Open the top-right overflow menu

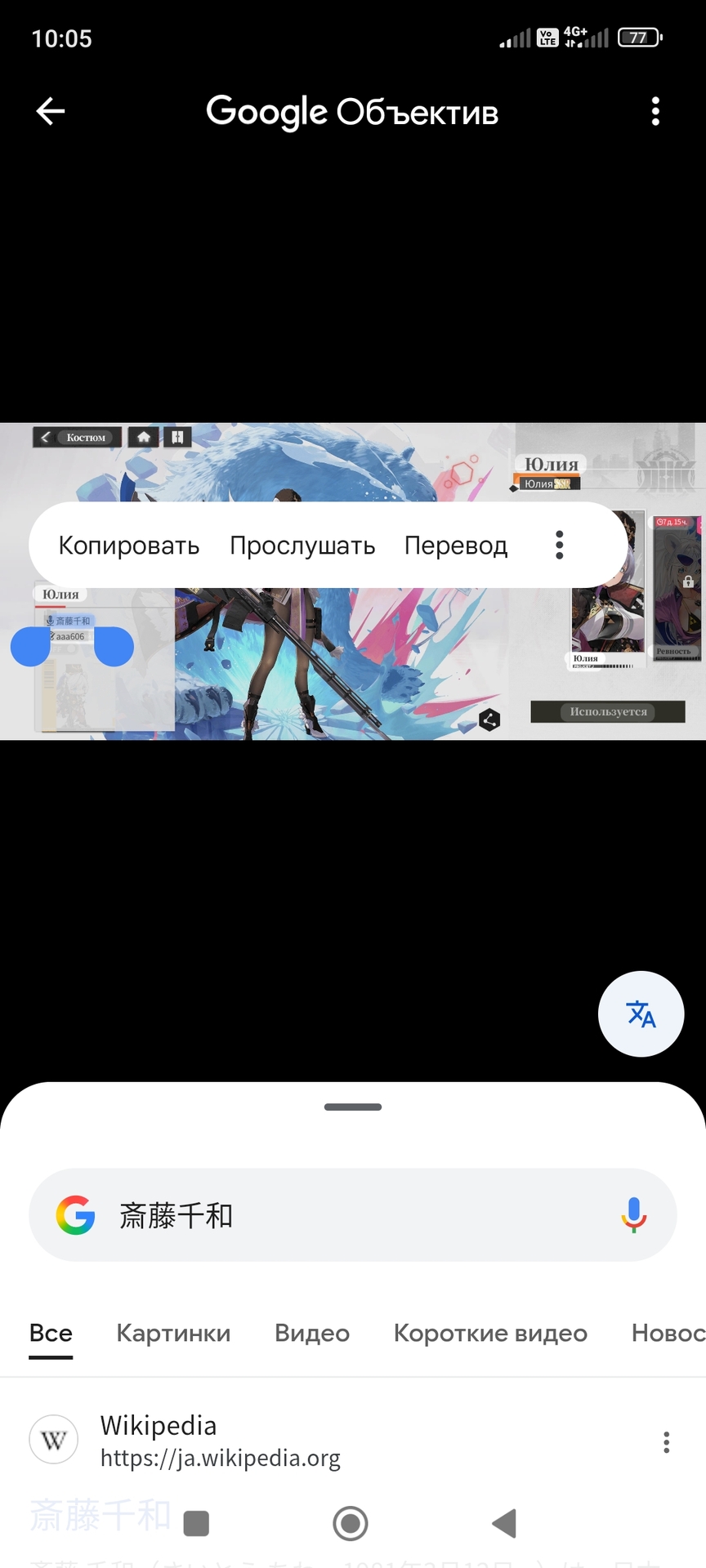point(655,111)
